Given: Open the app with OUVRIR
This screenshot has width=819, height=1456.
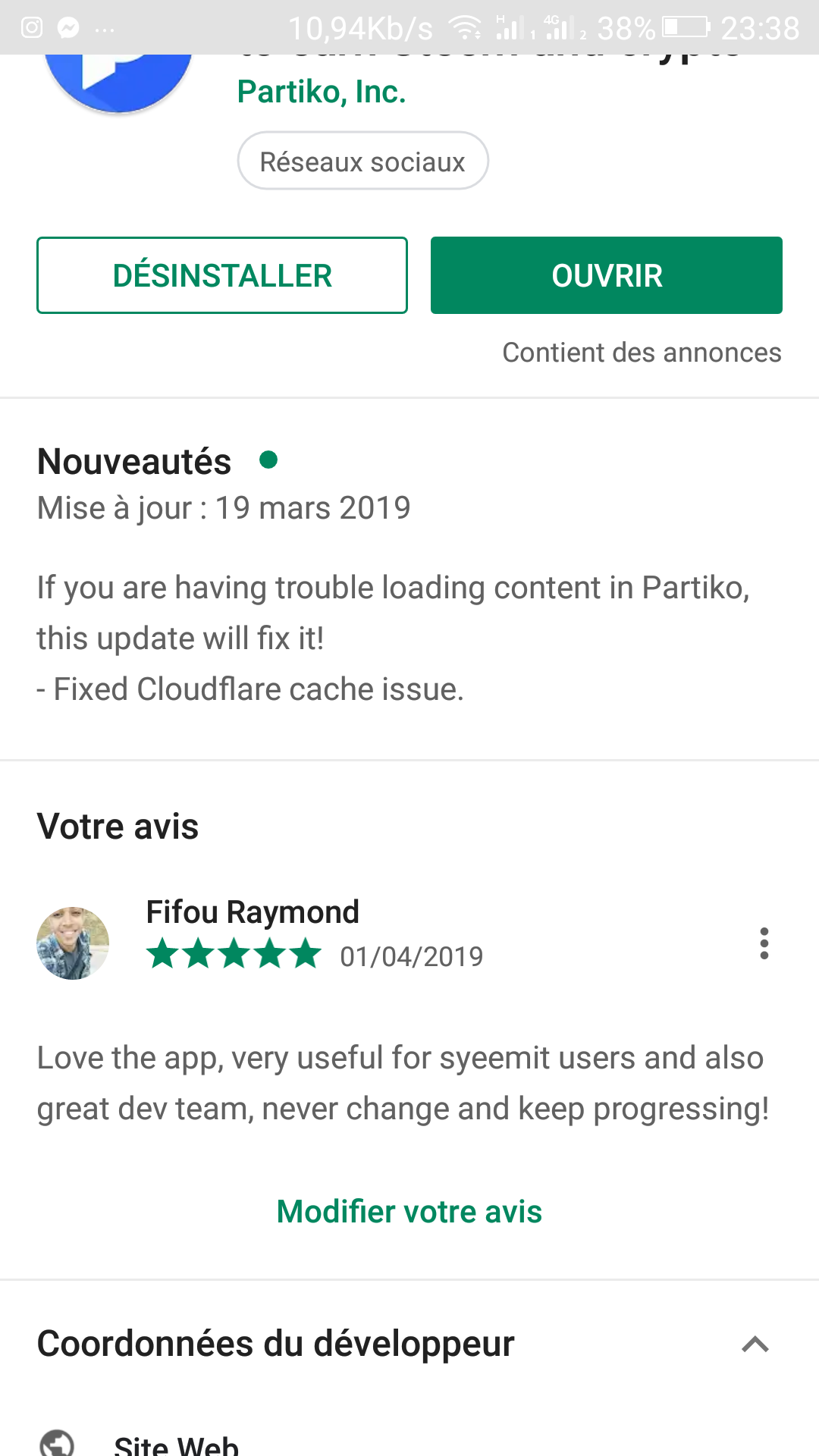Looking at the screenshot, I should pyautogui.click(x=606, y=275).
